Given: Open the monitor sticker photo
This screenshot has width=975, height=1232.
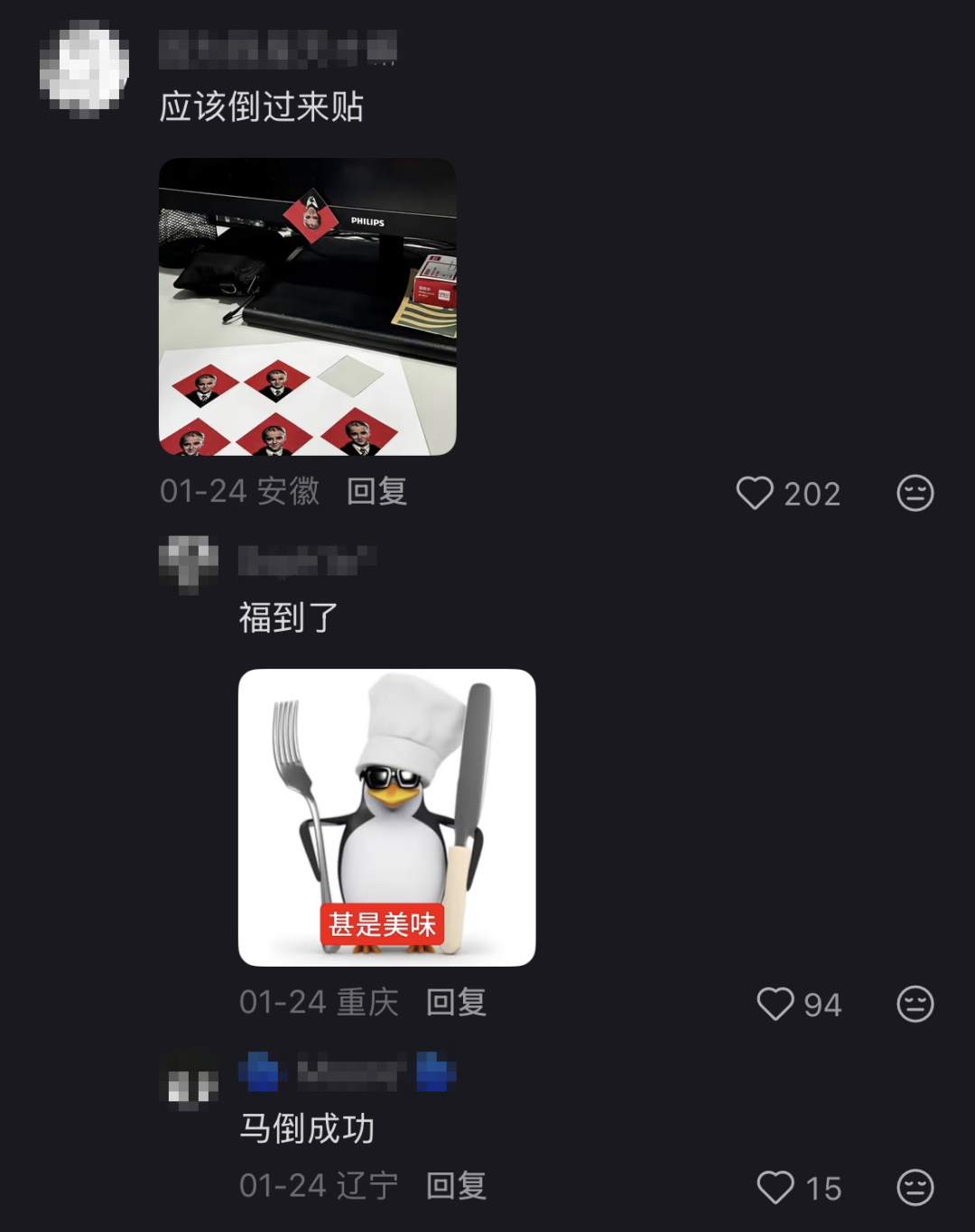Looking at the screenshot, I should click(307, 307).
